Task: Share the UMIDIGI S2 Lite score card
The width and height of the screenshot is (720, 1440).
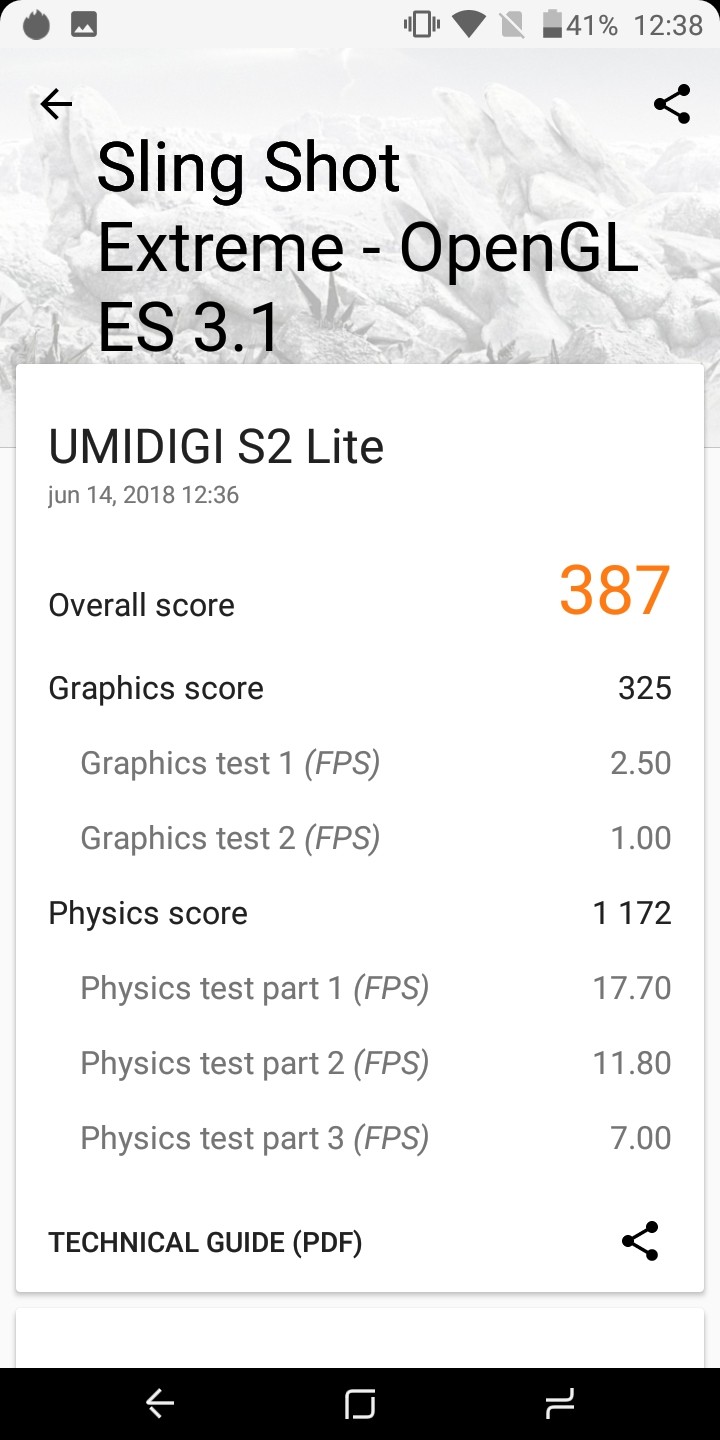Action: point(640,1241)
